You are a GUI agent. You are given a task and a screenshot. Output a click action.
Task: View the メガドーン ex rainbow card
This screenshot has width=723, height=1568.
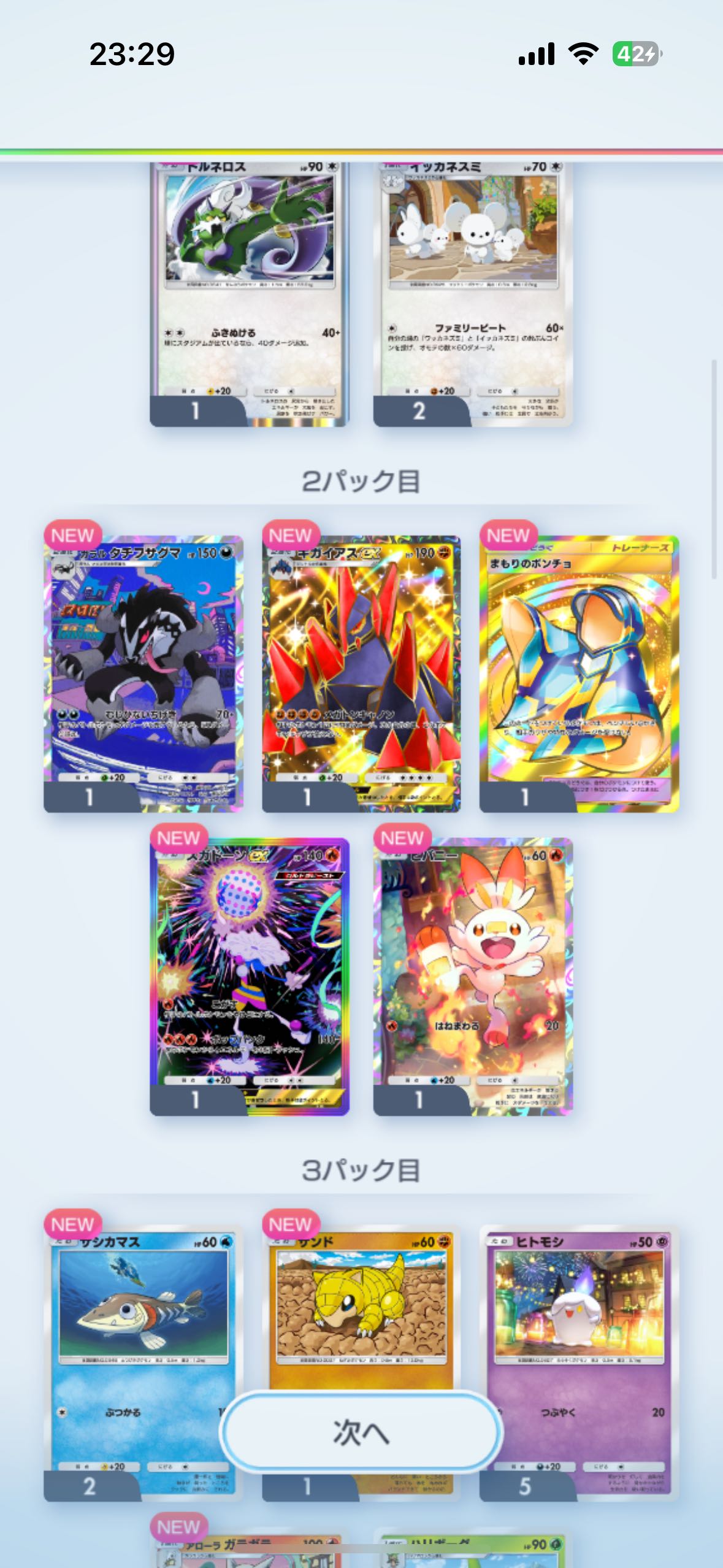250,977
